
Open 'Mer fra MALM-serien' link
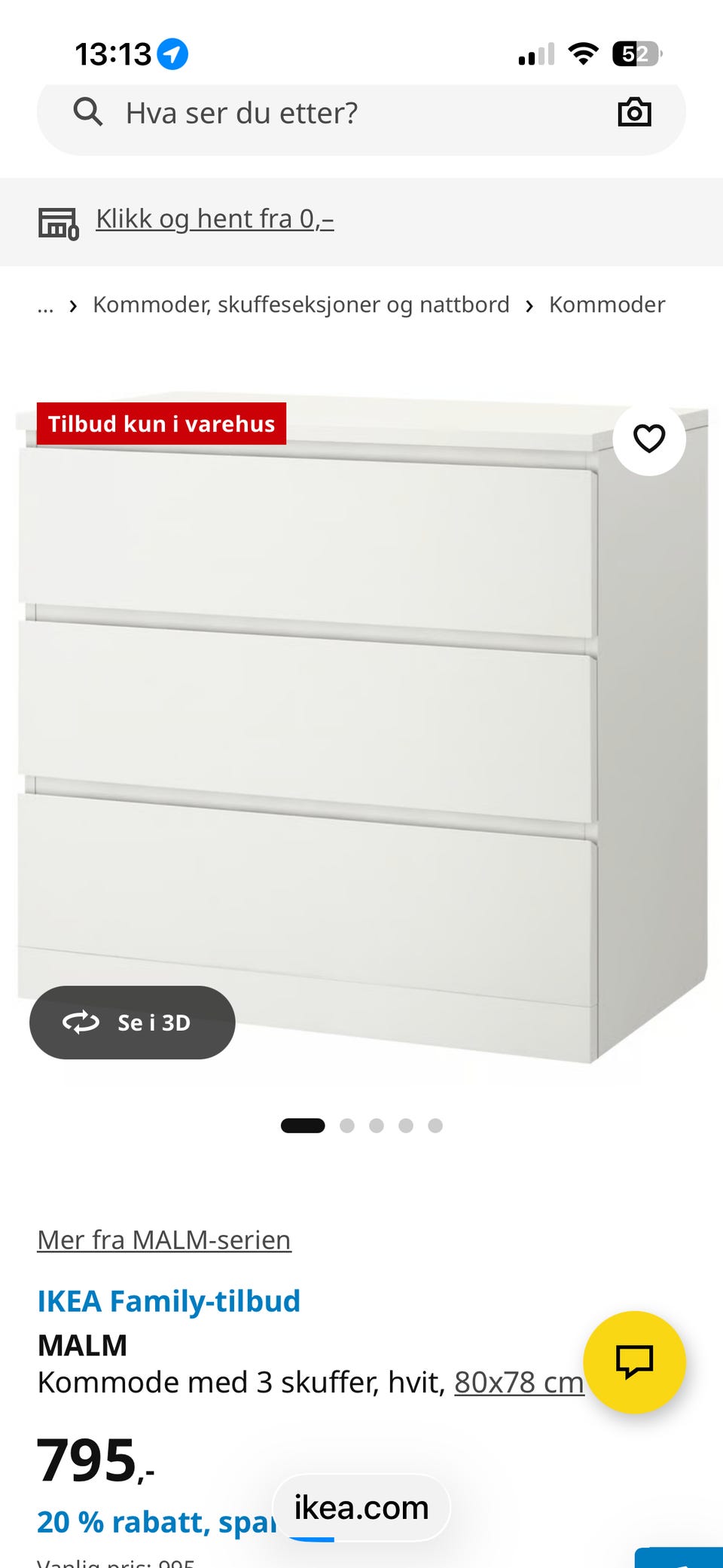[x=164, y=1239]
